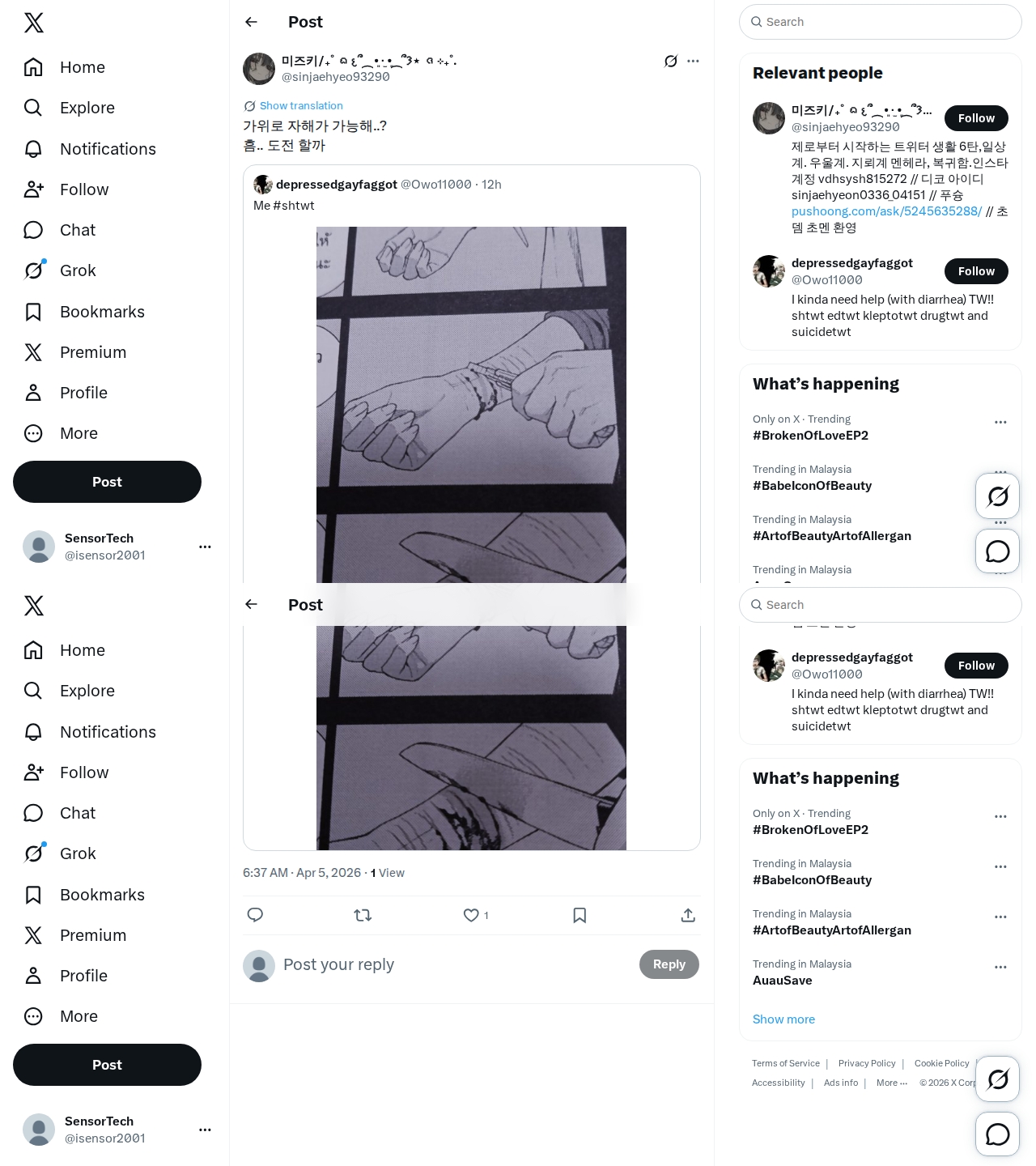Share the post using the upload icon
1036x1166 pixels.
(688, 915)
